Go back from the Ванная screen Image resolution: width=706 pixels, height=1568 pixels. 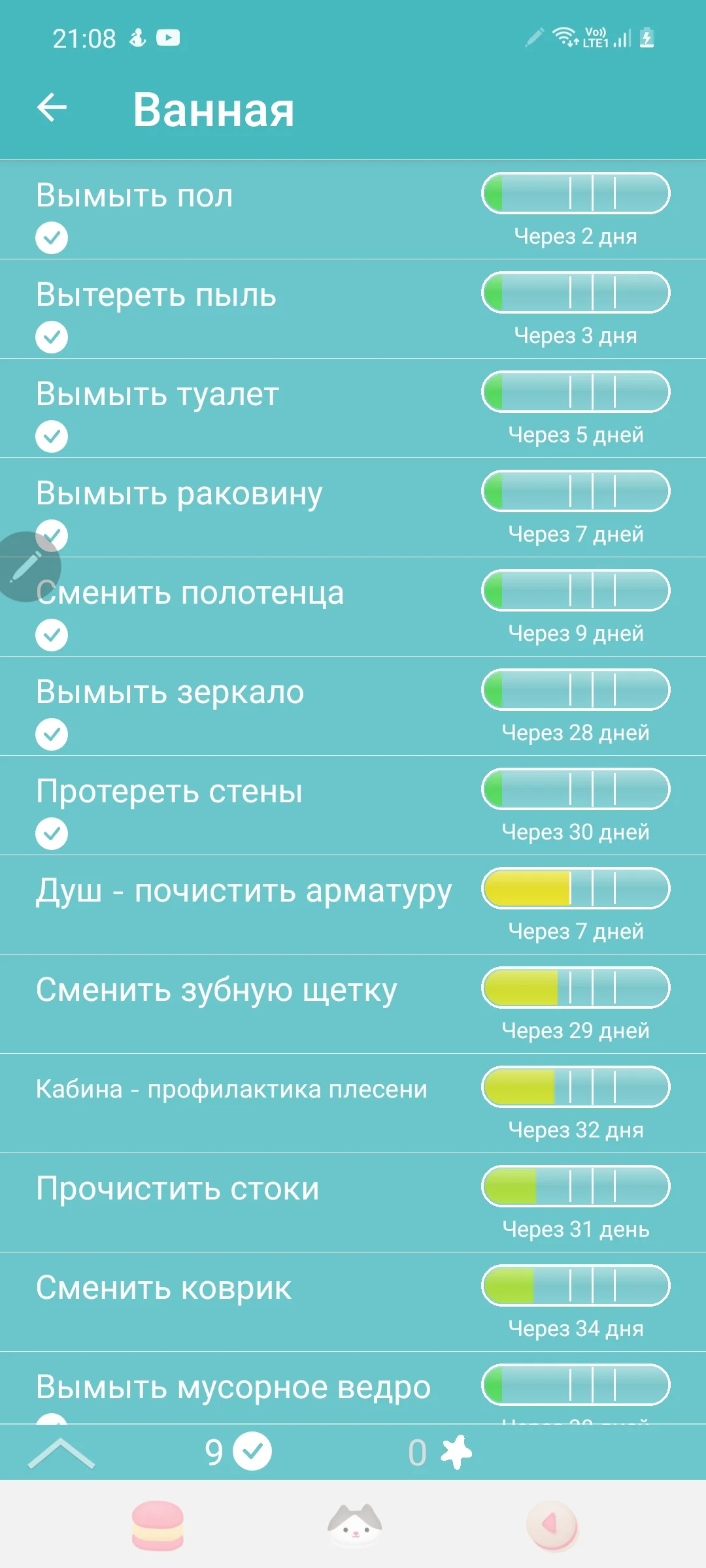[x=52, y=108]
